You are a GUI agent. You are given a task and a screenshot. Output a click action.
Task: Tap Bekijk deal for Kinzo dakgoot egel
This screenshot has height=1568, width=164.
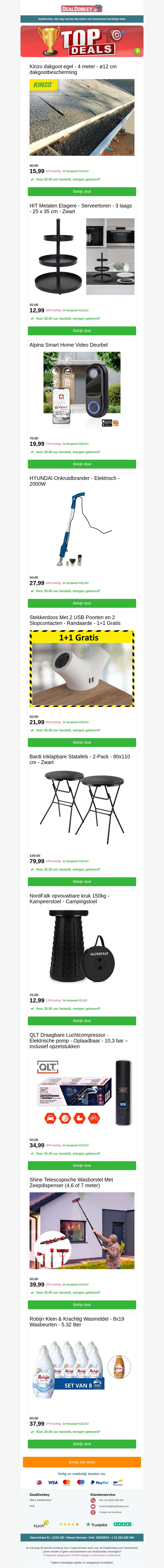point(82,191)
